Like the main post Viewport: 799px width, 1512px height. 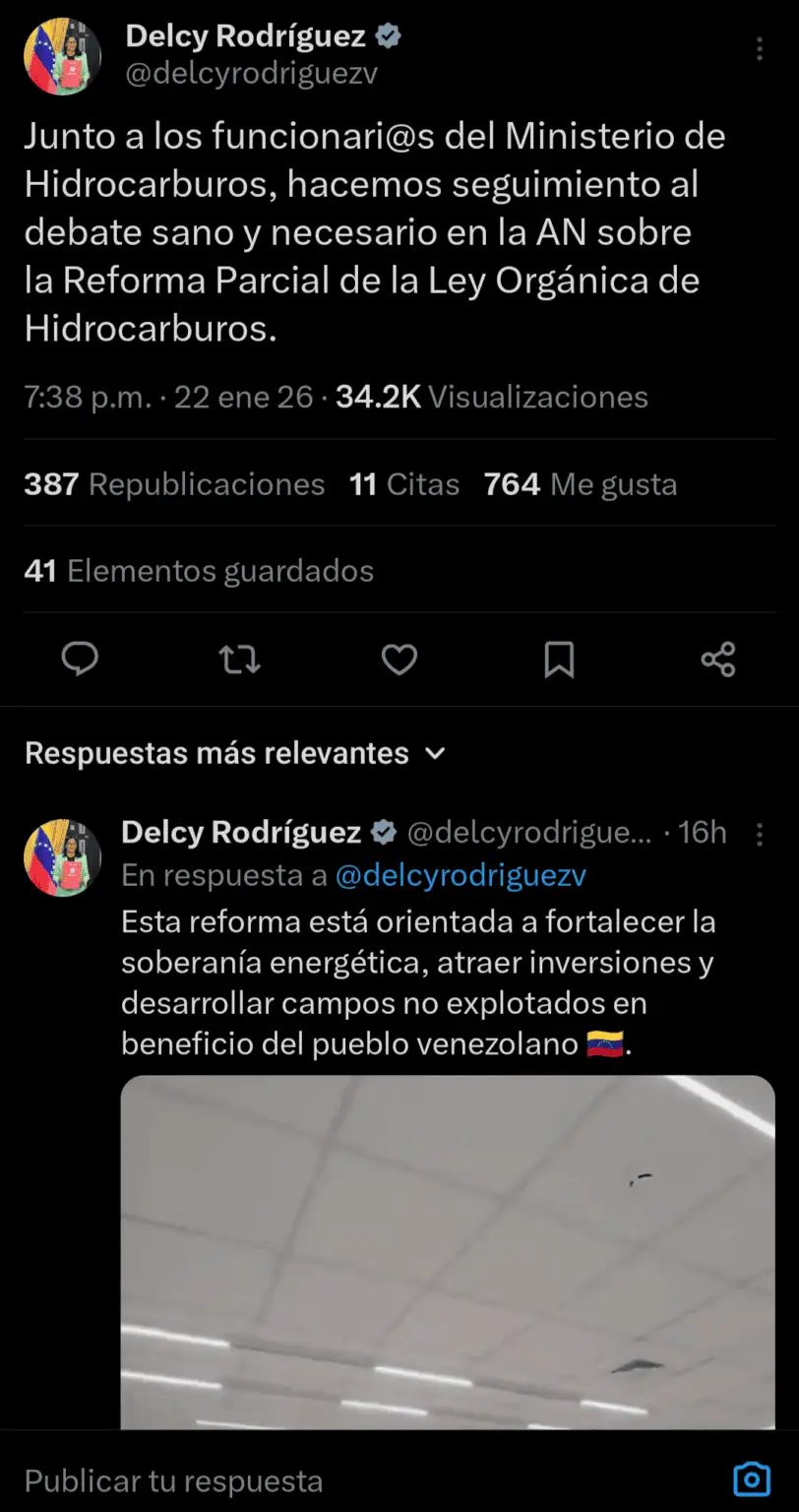399,660
